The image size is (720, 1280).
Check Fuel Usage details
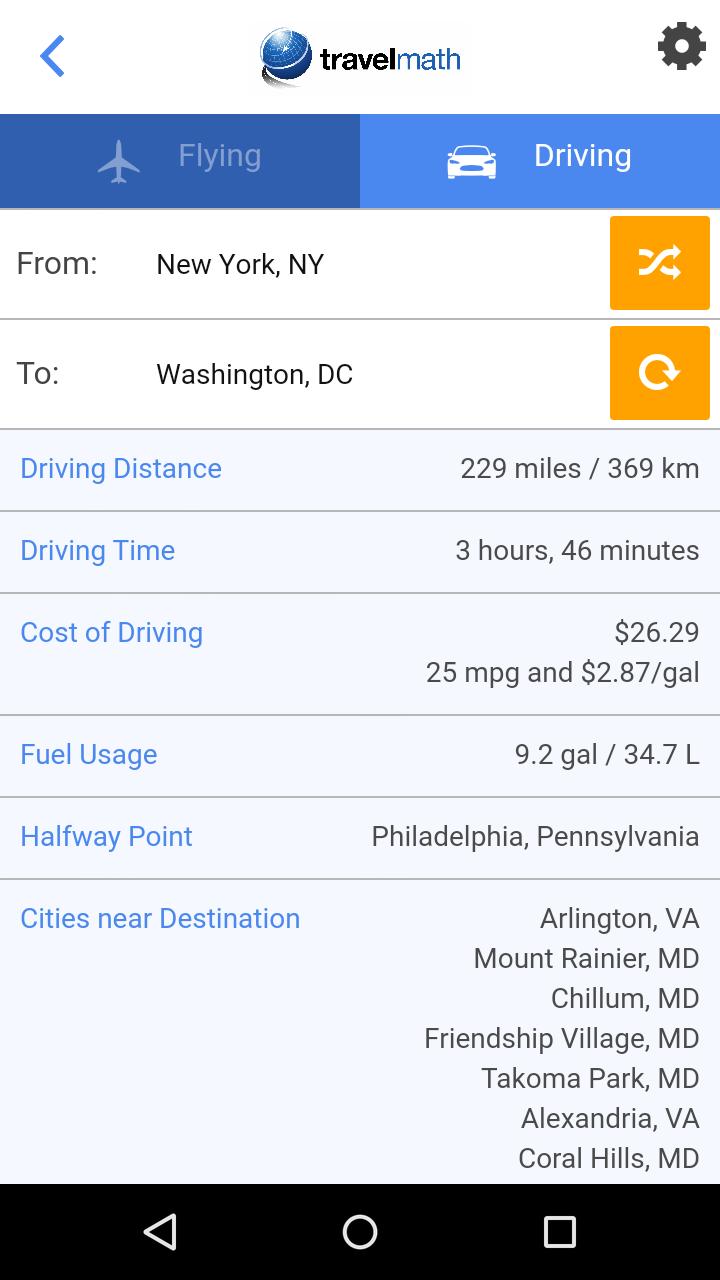(x=89, y=755)
